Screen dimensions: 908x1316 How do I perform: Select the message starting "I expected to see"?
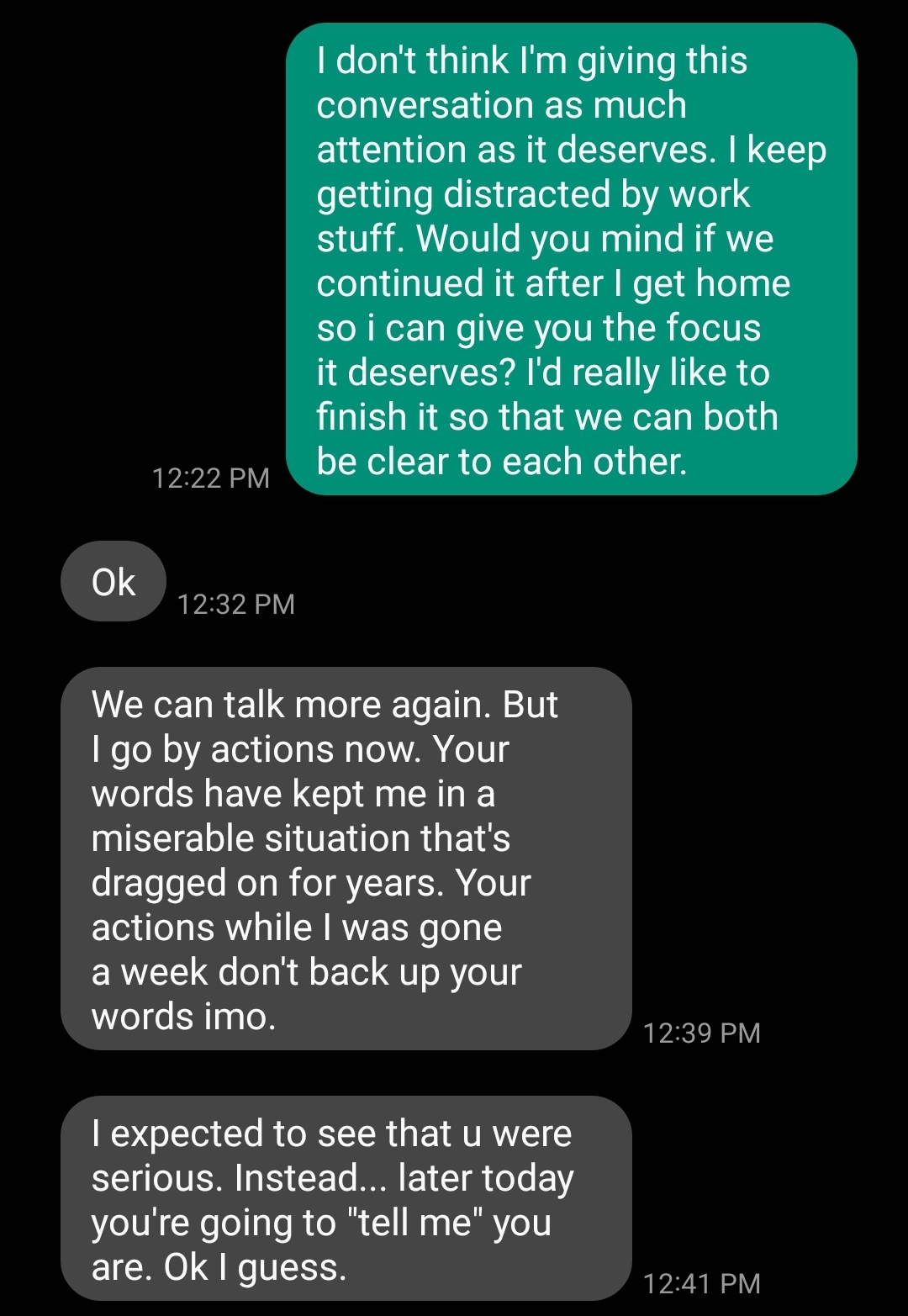click(x=345, y=1200)
